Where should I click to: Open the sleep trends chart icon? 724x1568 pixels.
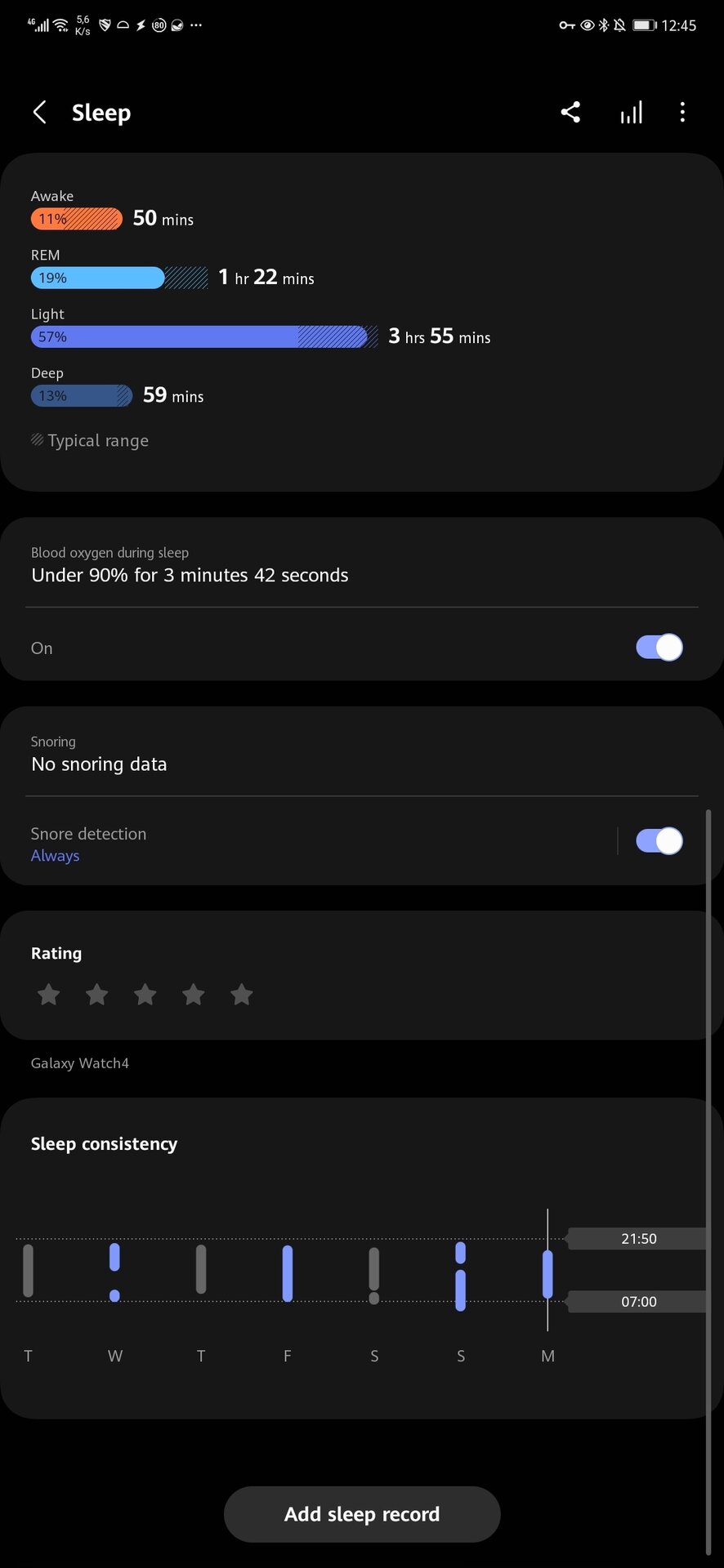point(631,113)
